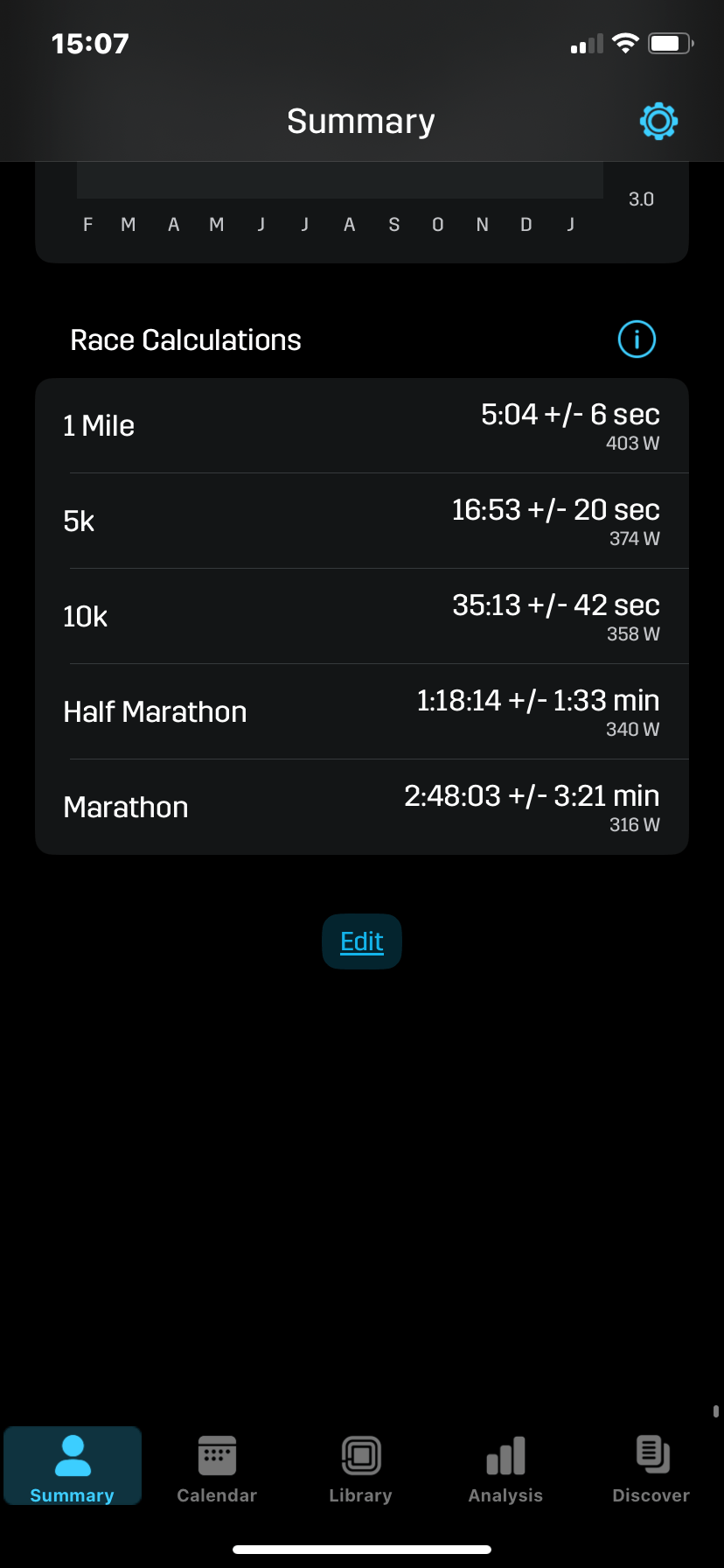Open the settings gear icon
Screen dimensions: 724x1568
[x=658, y=121]
